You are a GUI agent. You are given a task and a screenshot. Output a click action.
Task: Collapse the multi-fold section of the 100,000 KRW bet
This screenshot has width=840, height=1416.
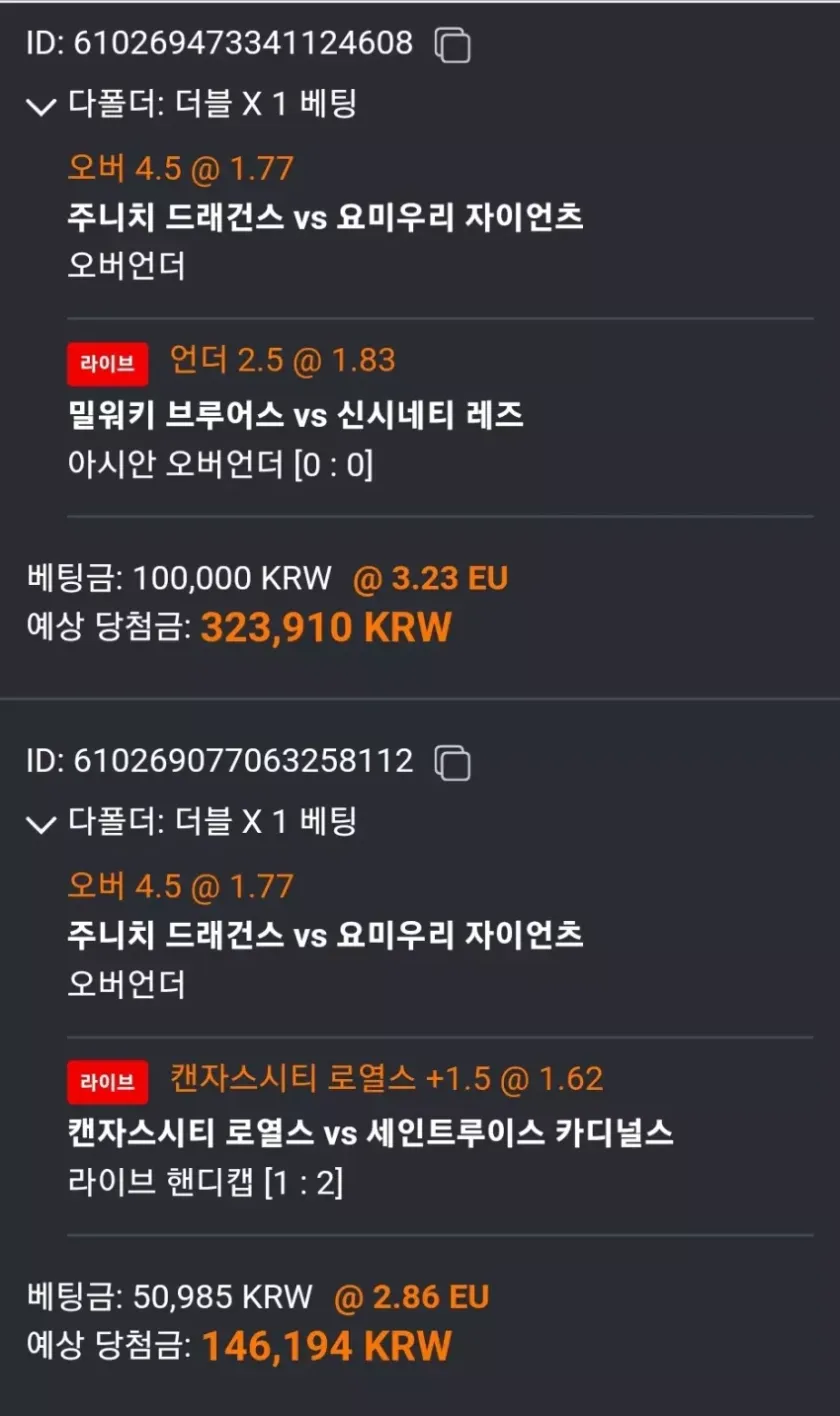(41, 106)
